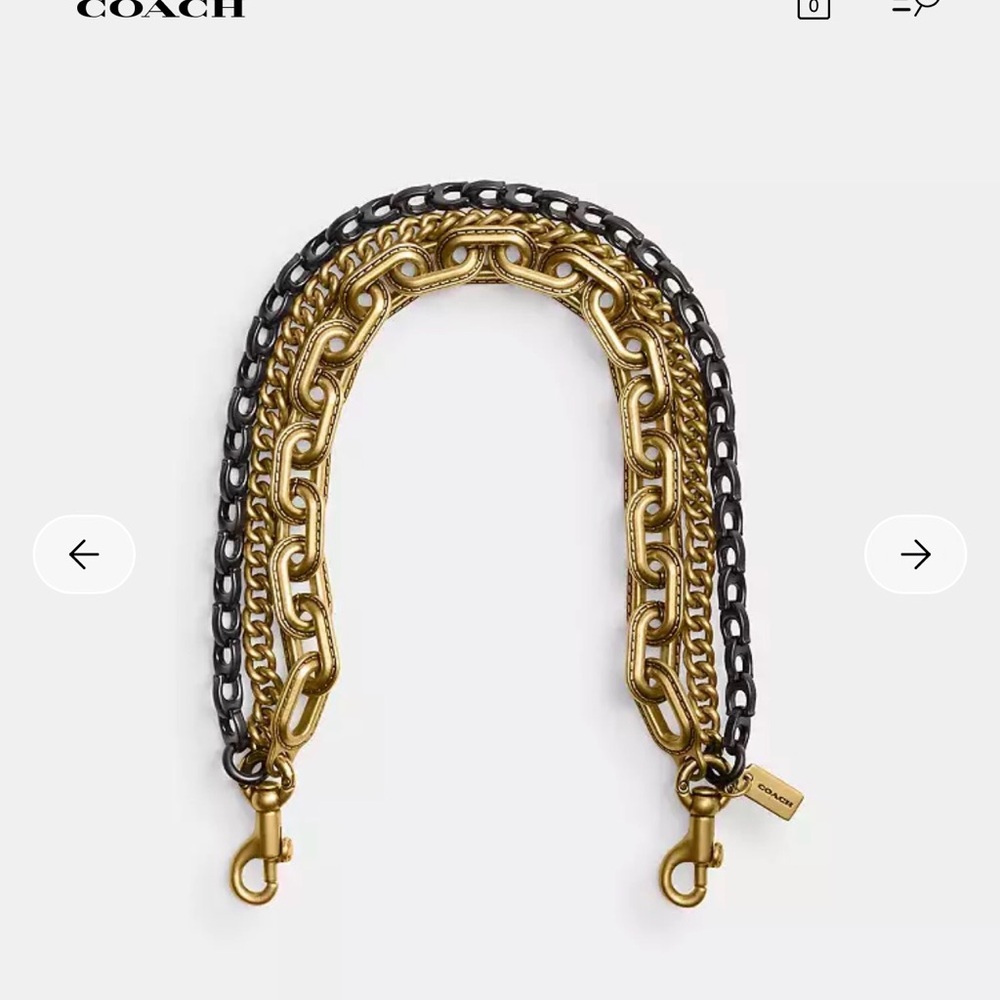Go back to the previous product image
Viewport: 1000px width, 1000px height.
coord(84,554)
